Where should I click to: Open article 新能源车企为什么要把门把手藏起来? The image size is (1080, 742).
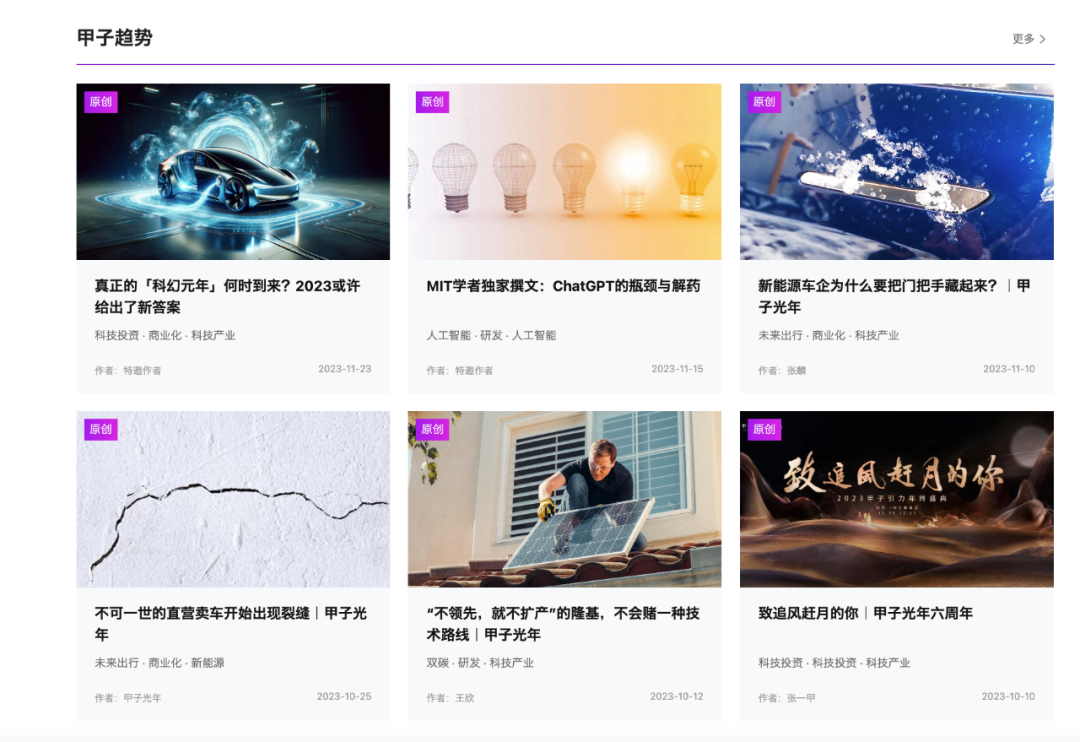coord(893,296)
